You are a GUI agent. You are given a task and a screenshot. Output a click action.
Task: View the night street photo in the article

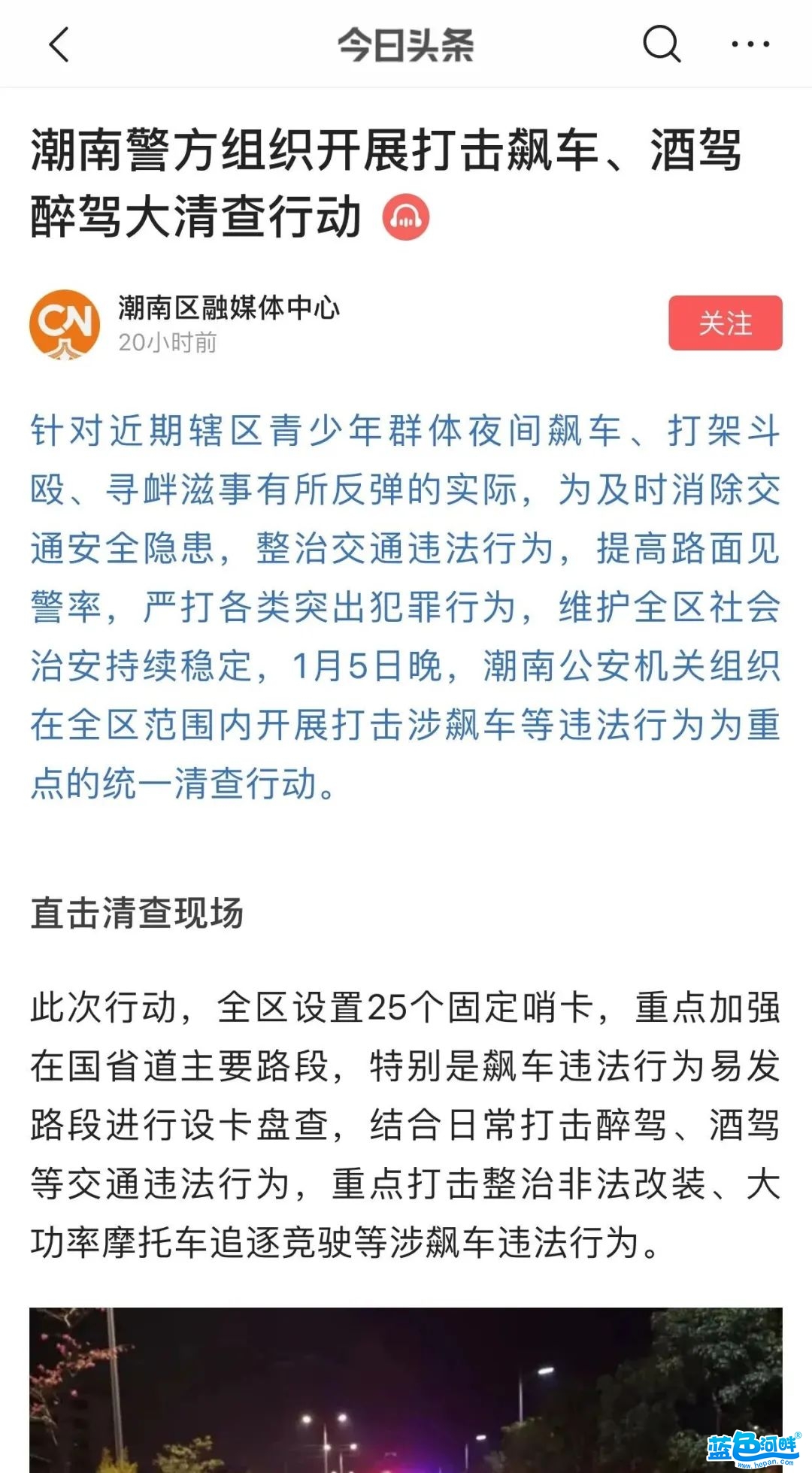pos(406,1390)
